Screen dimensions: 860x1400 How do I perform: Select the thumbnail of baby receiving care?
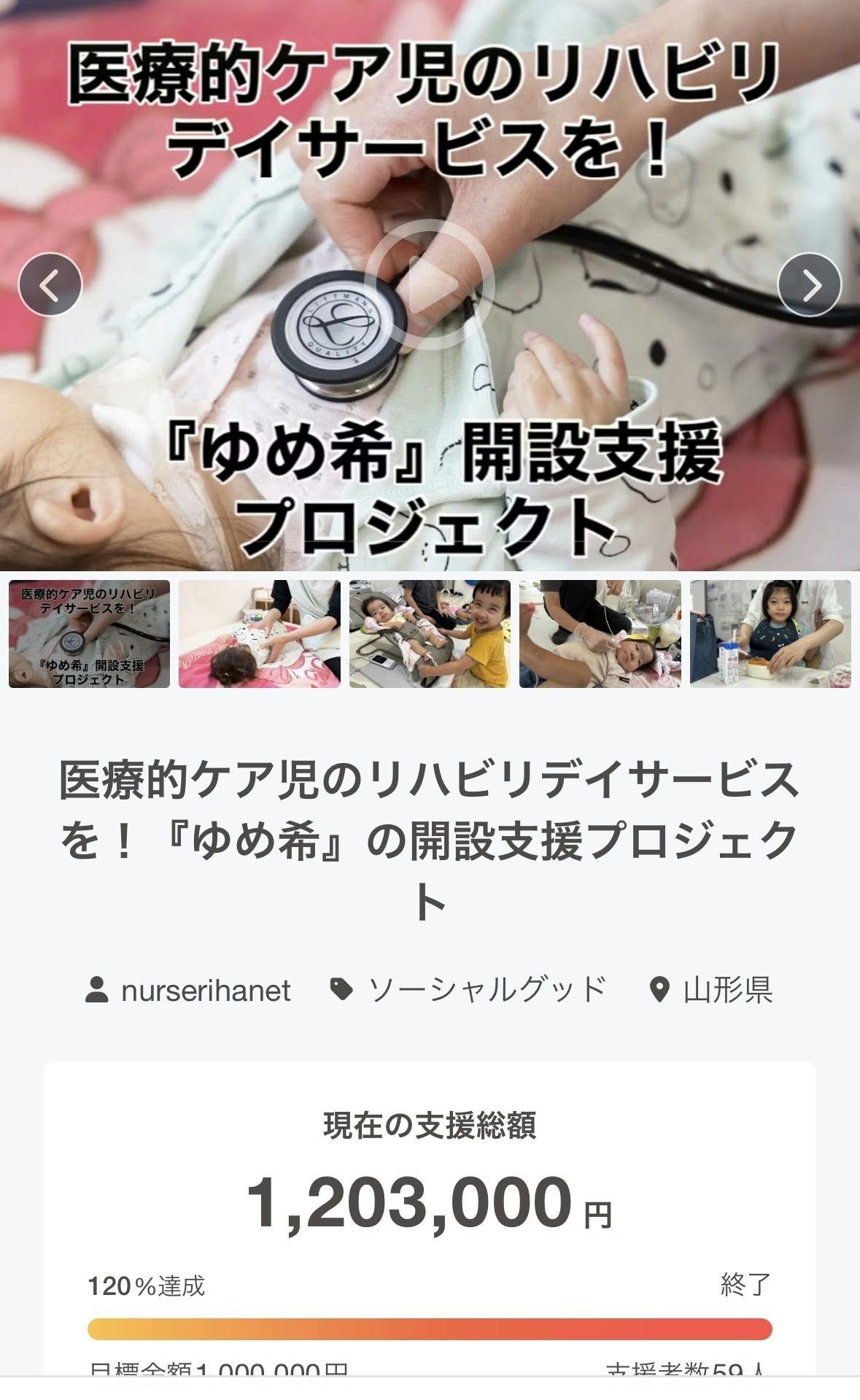click(600, 634)
